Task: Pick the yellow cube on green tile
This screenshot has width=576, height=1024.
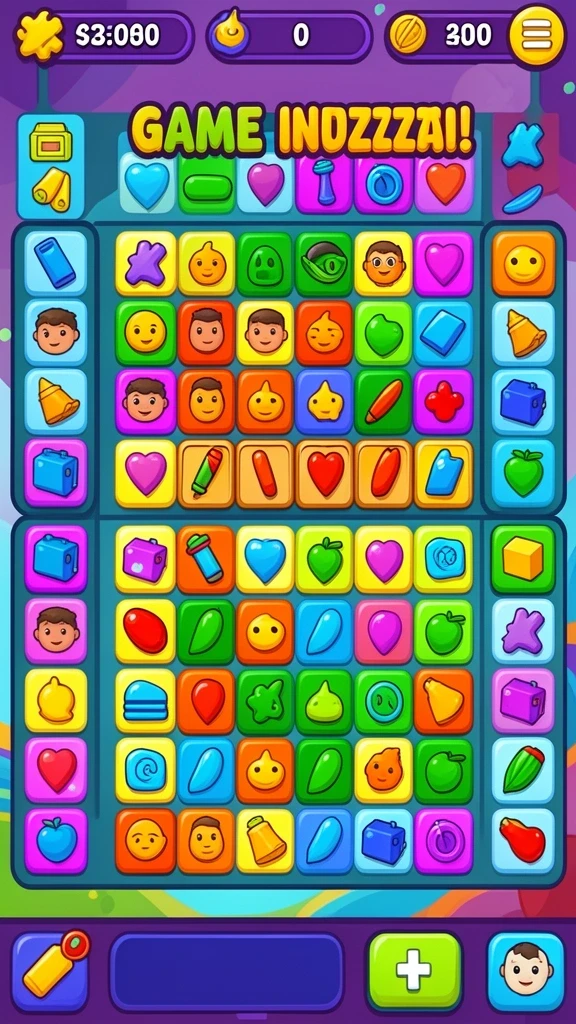Action: click(522, 558)
